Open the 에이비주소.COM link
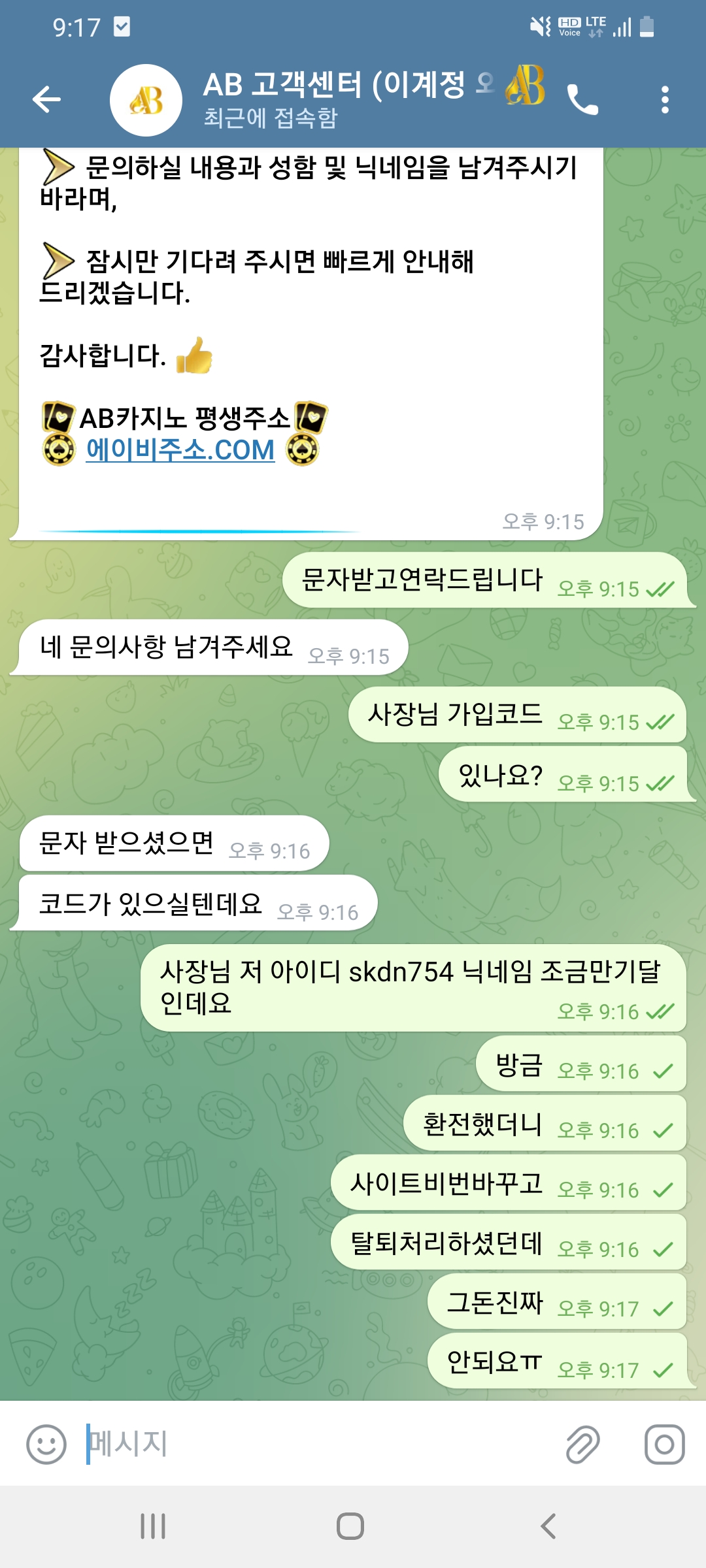Image resolution: width=706 pixels, height=1568 pixels. (x=180, y=450)
